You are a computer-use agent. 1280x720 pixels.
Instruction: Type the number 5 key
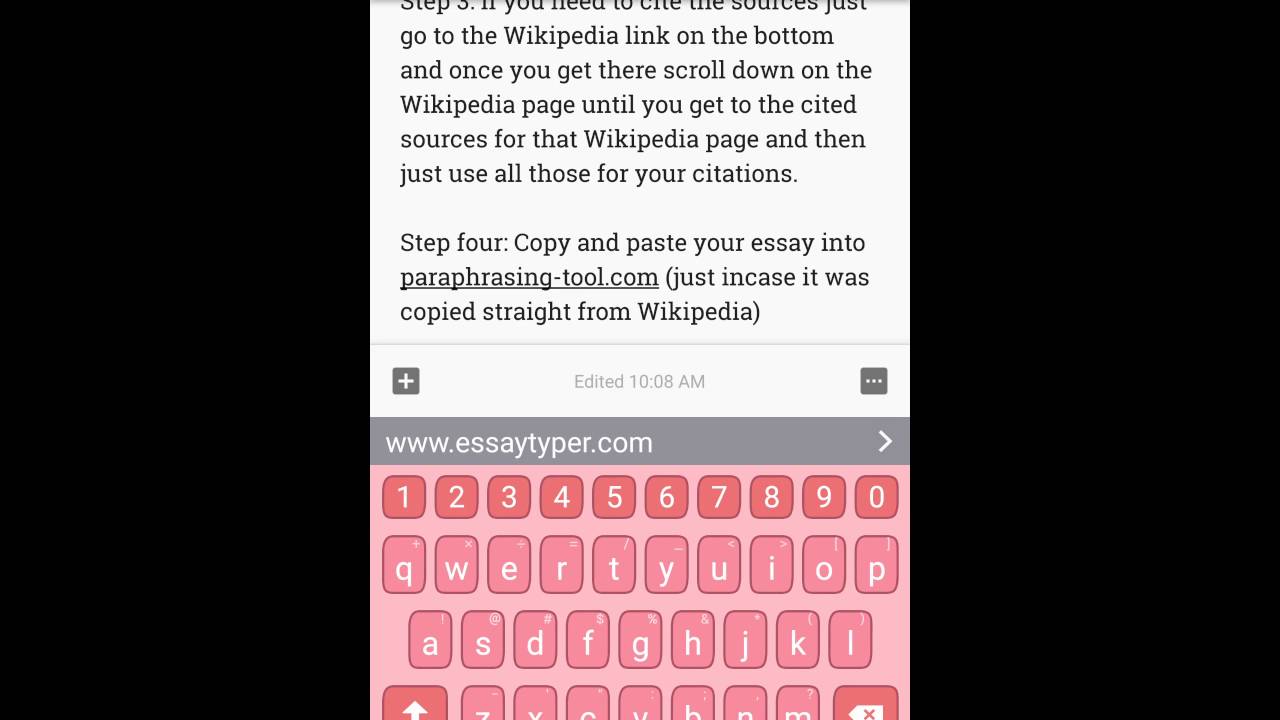click(x=614, y=497)
